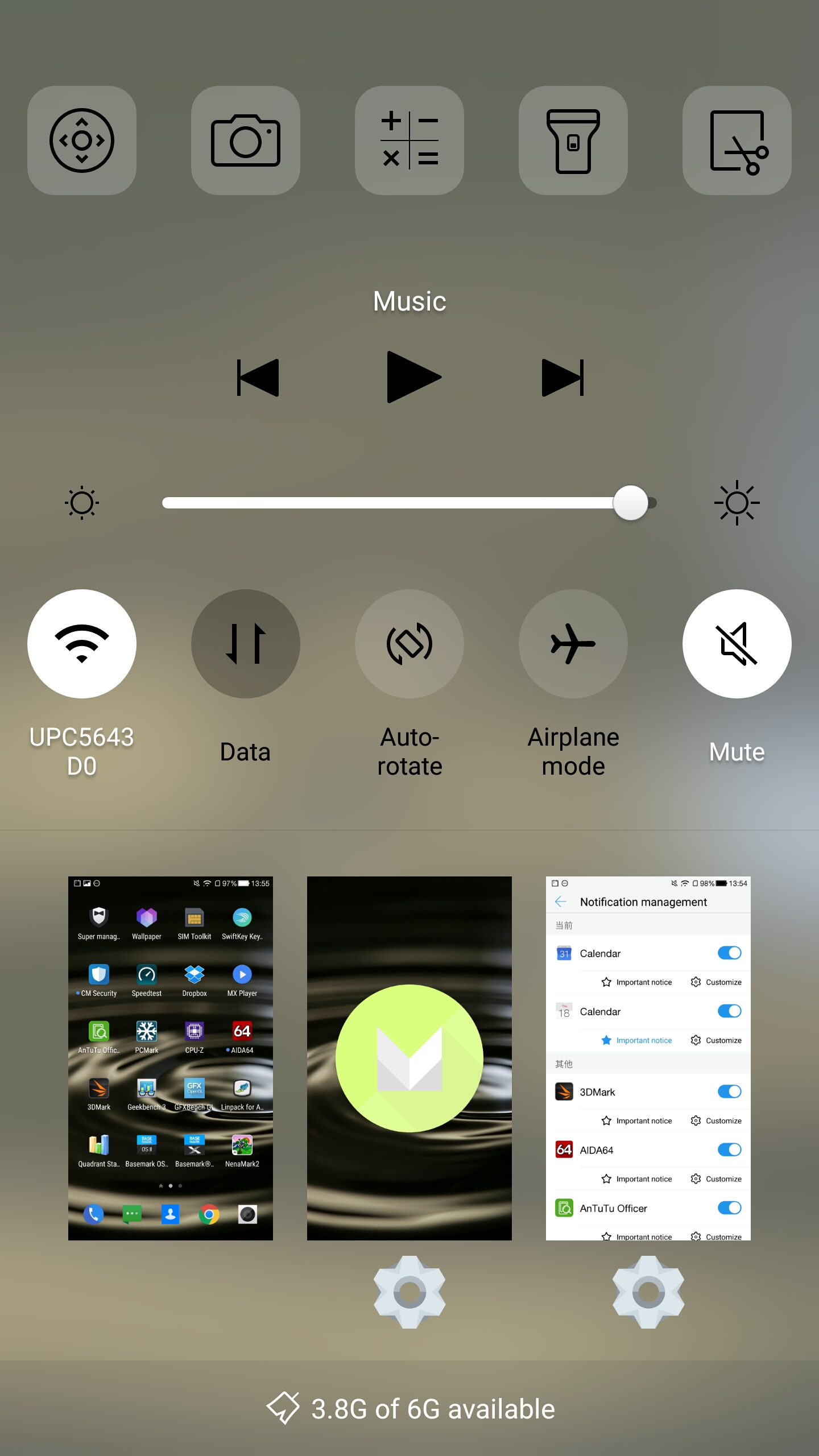Turn off Mute
This screenshot has width=819, height=1456.
pos(737,644)
